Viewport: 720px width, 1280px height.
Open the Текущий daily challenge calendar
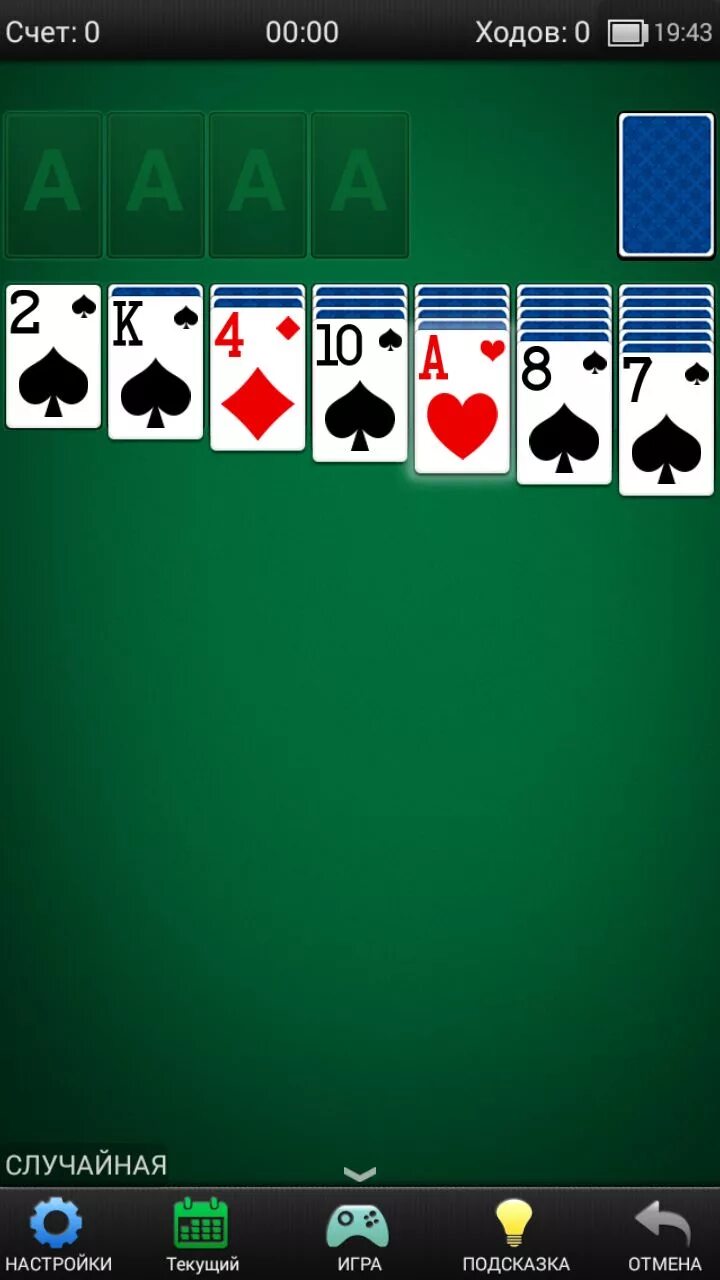point(202,1234)
